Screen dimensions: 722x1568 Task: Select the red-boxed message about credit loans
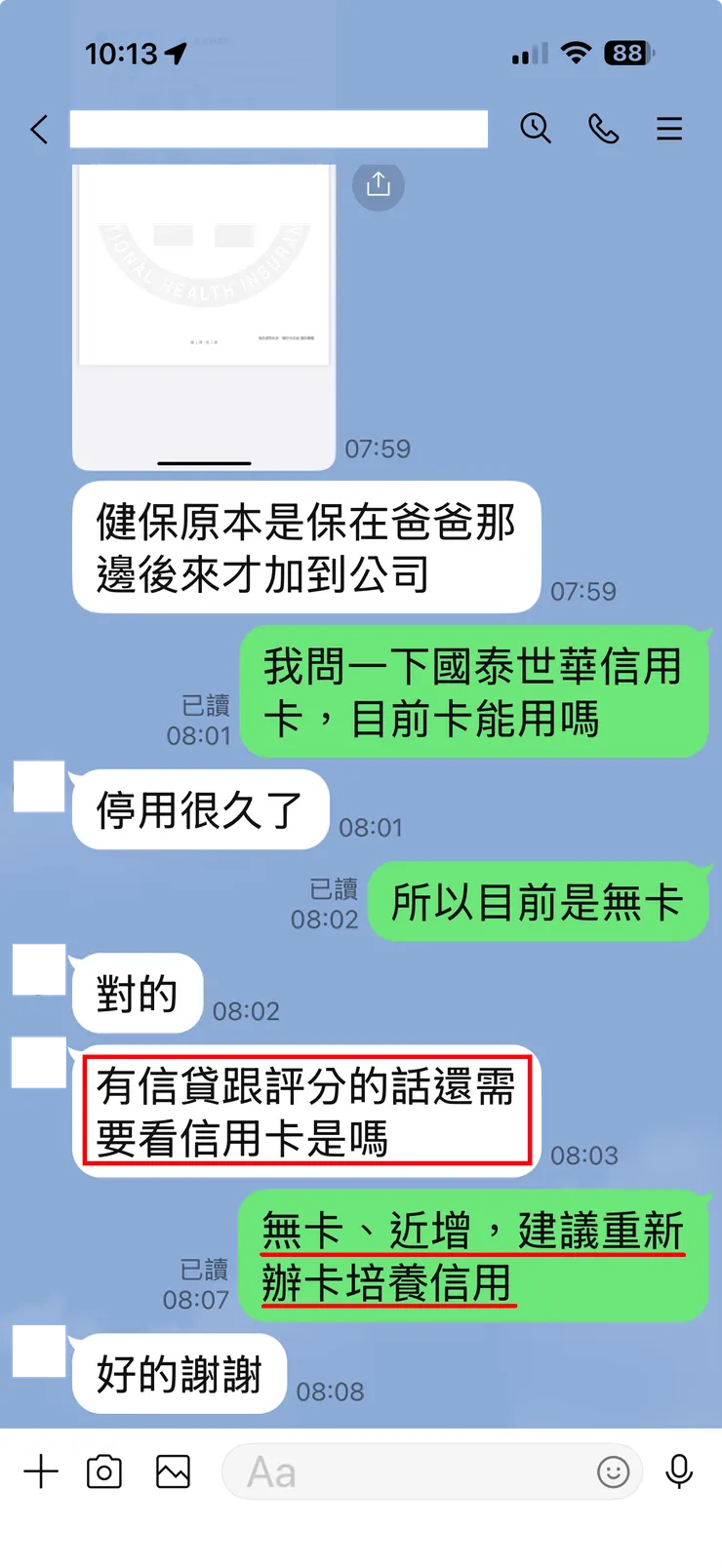pyautogui.click(x=305, y=1111)
